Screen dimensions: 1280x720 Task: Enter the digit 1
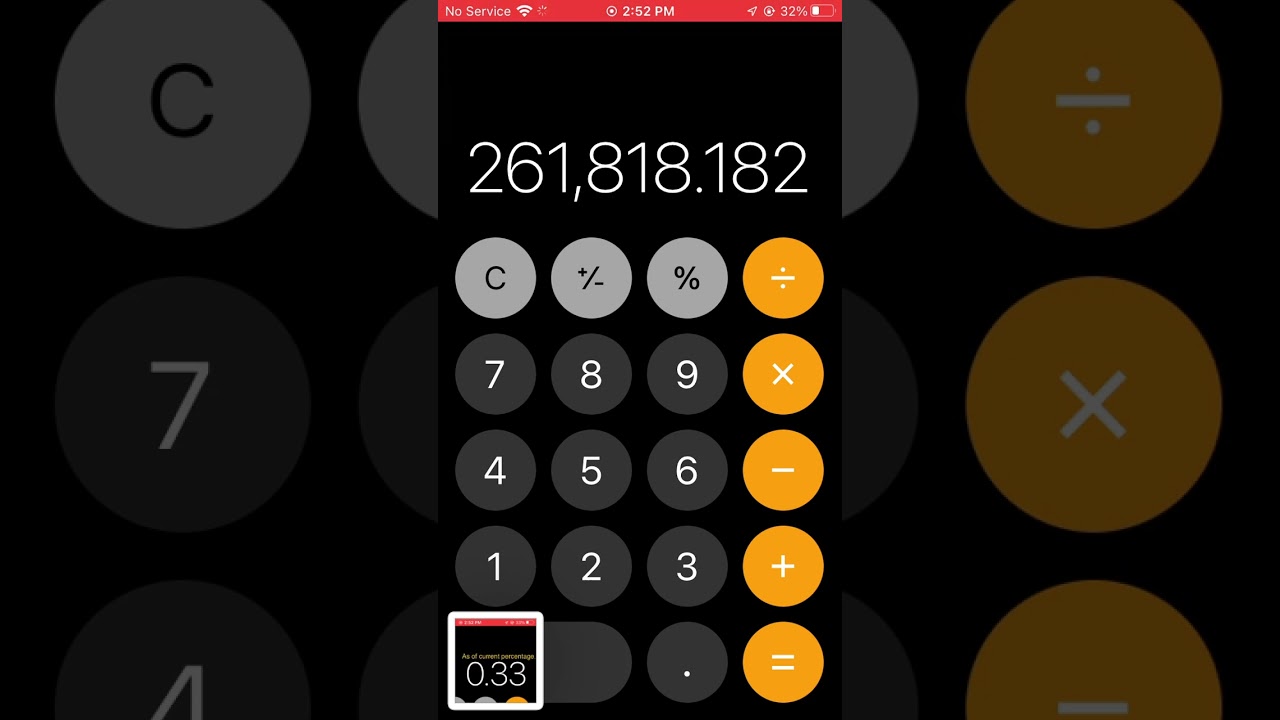[x=495, y=566]
